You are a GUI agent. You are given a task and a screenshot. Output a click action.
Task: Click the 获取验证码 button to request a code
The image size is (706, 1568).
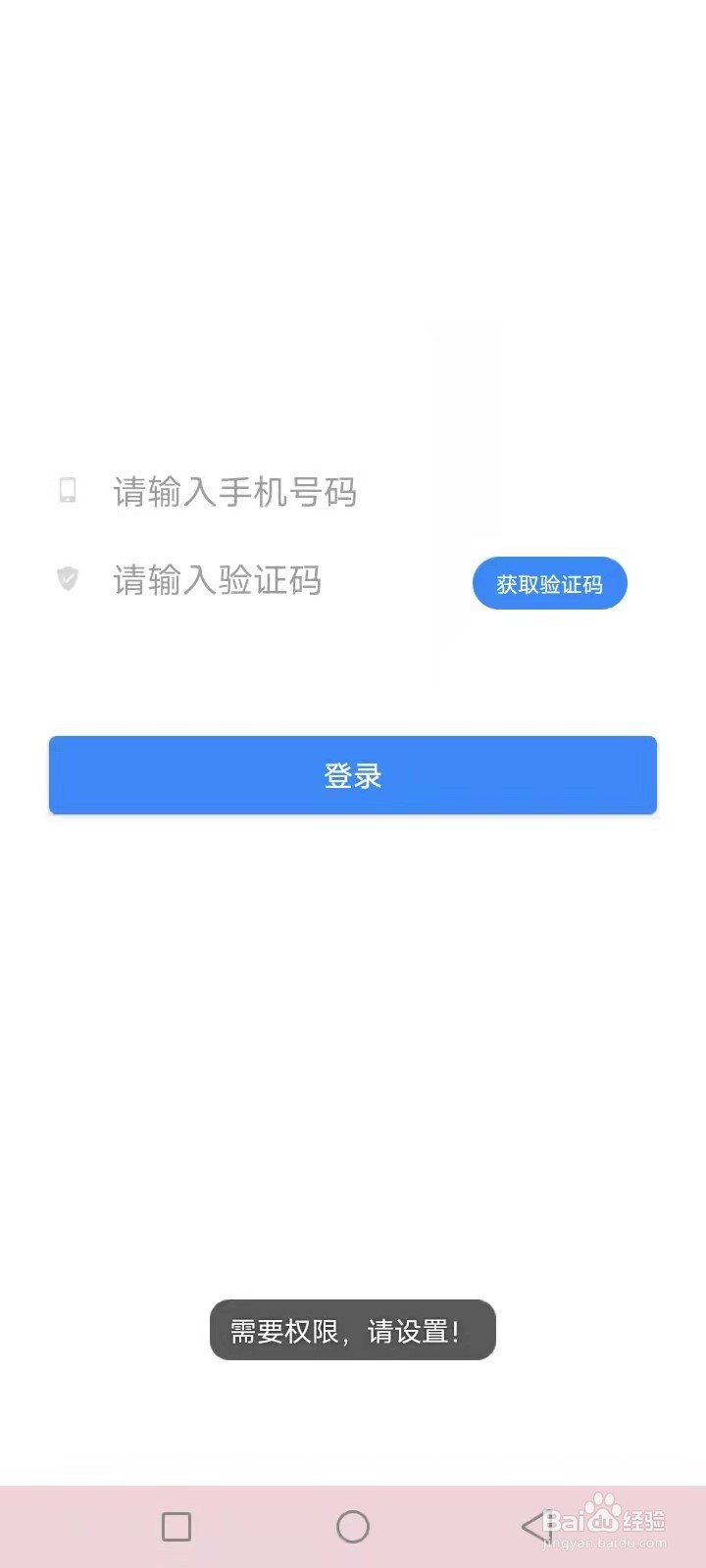[x=549, y=582]
